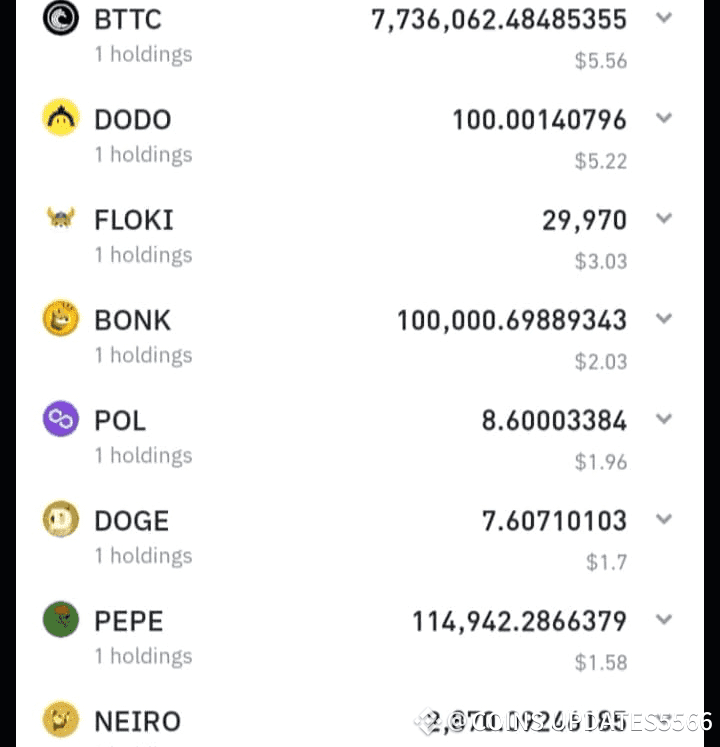This screenshot has height=747, width=720.
Task: Expand the BONK holdings chevron
Action: click(x=664, y=318)
